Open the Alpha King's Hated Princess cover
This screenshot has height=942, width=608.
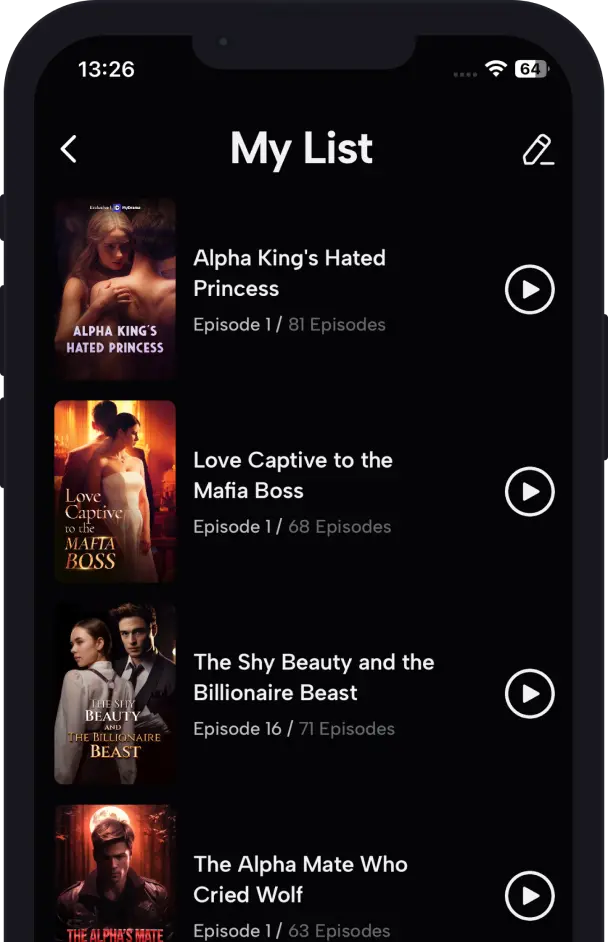tap(115, 289)
